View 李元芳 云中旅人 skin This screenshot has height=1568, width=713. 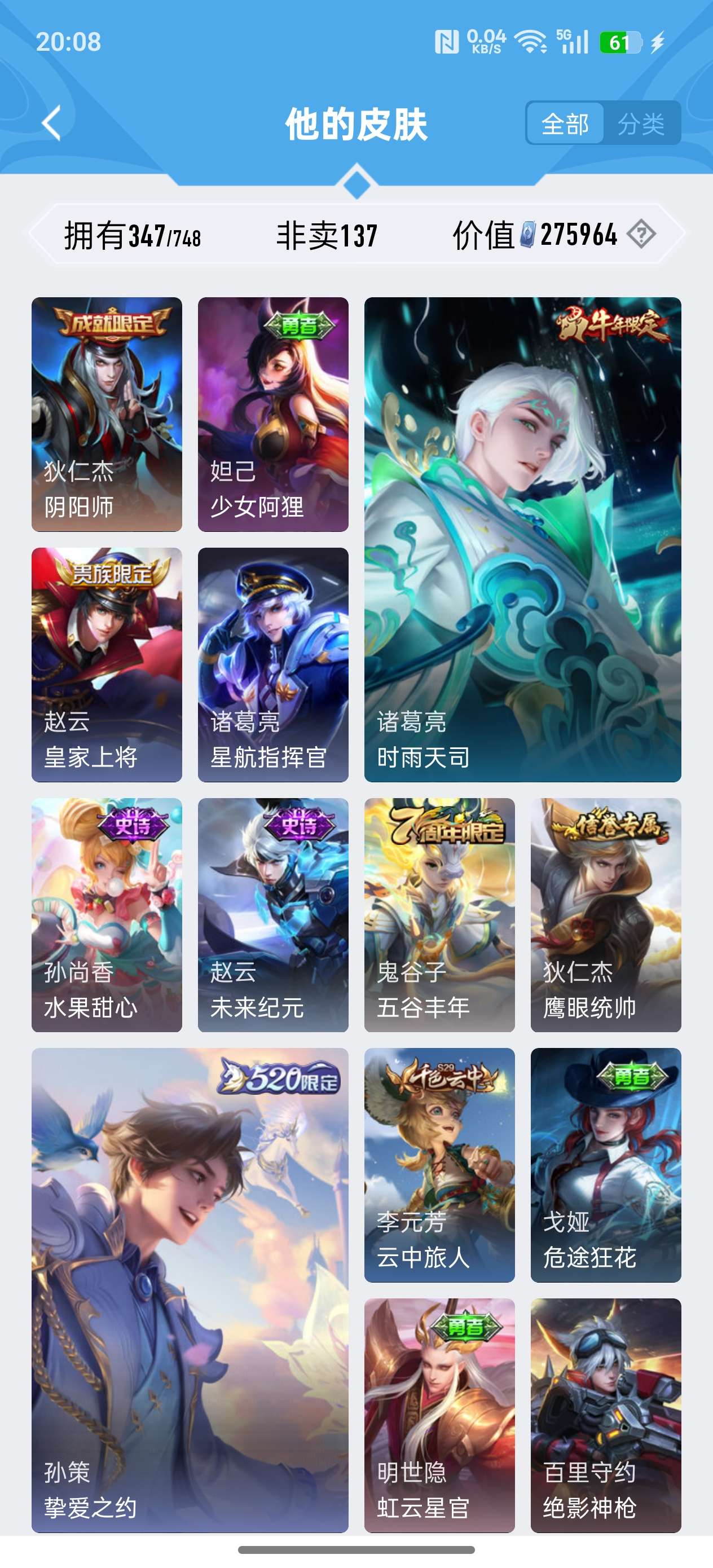pos(439,1164)
